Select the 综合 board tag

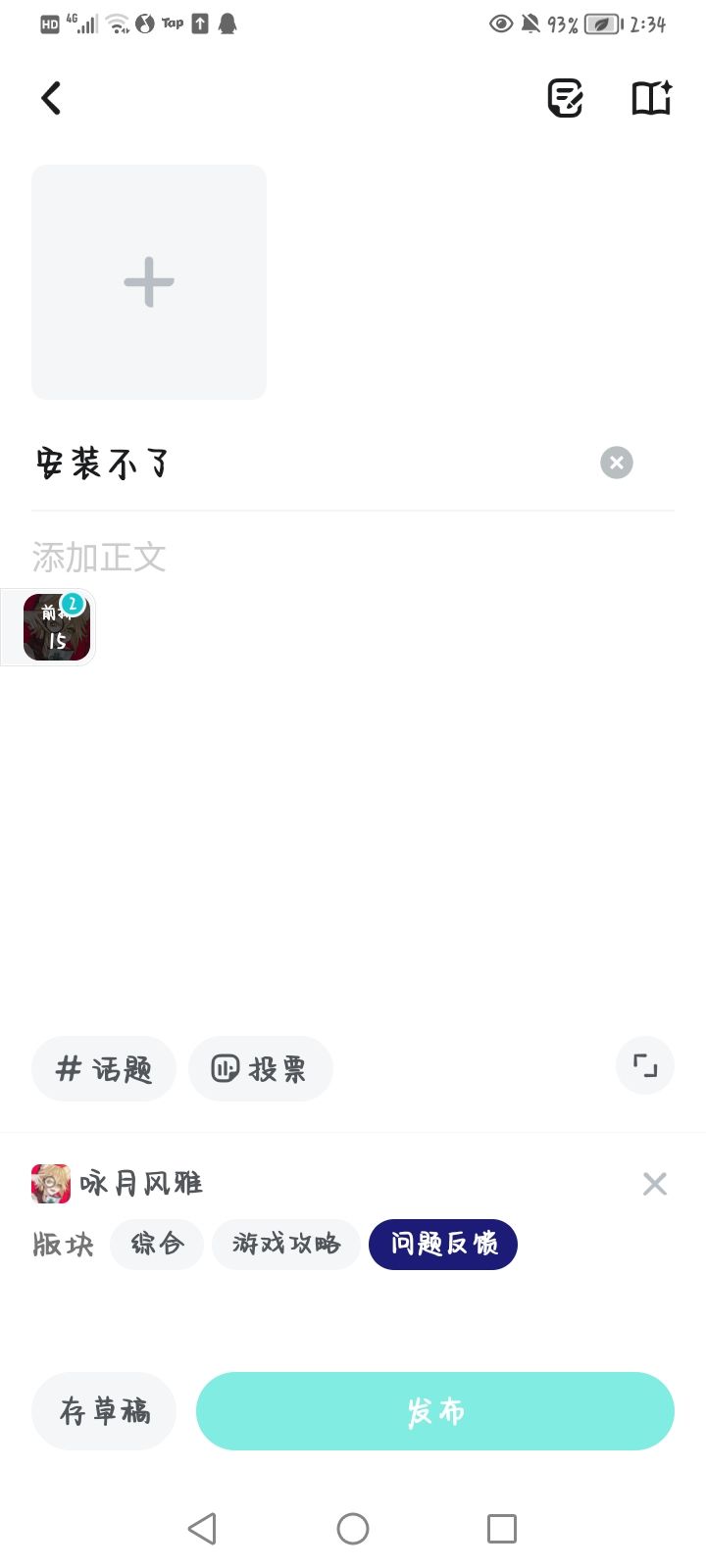coord(156,1245)
